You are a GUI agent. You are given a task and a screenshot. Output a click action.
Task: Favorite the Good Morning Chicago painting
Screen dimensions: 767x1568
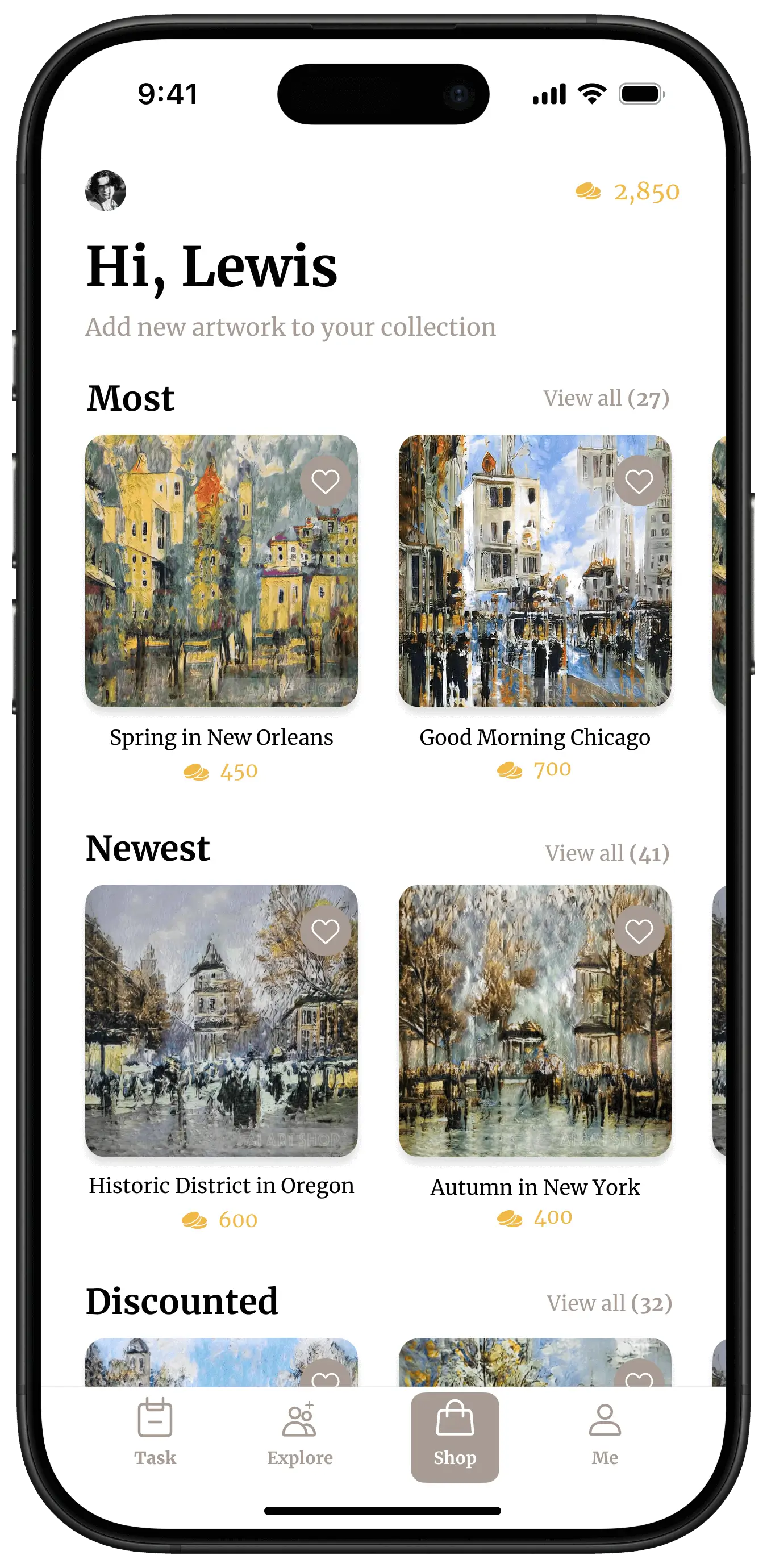(639, 482)
